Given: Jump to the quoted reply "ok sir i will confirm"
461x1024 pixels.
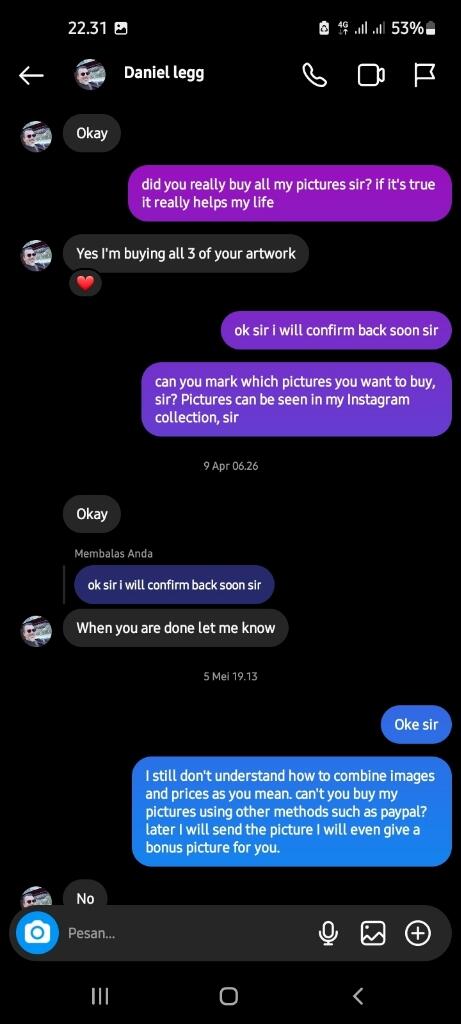Looking at the screenshot, I should tap(174, 584).
